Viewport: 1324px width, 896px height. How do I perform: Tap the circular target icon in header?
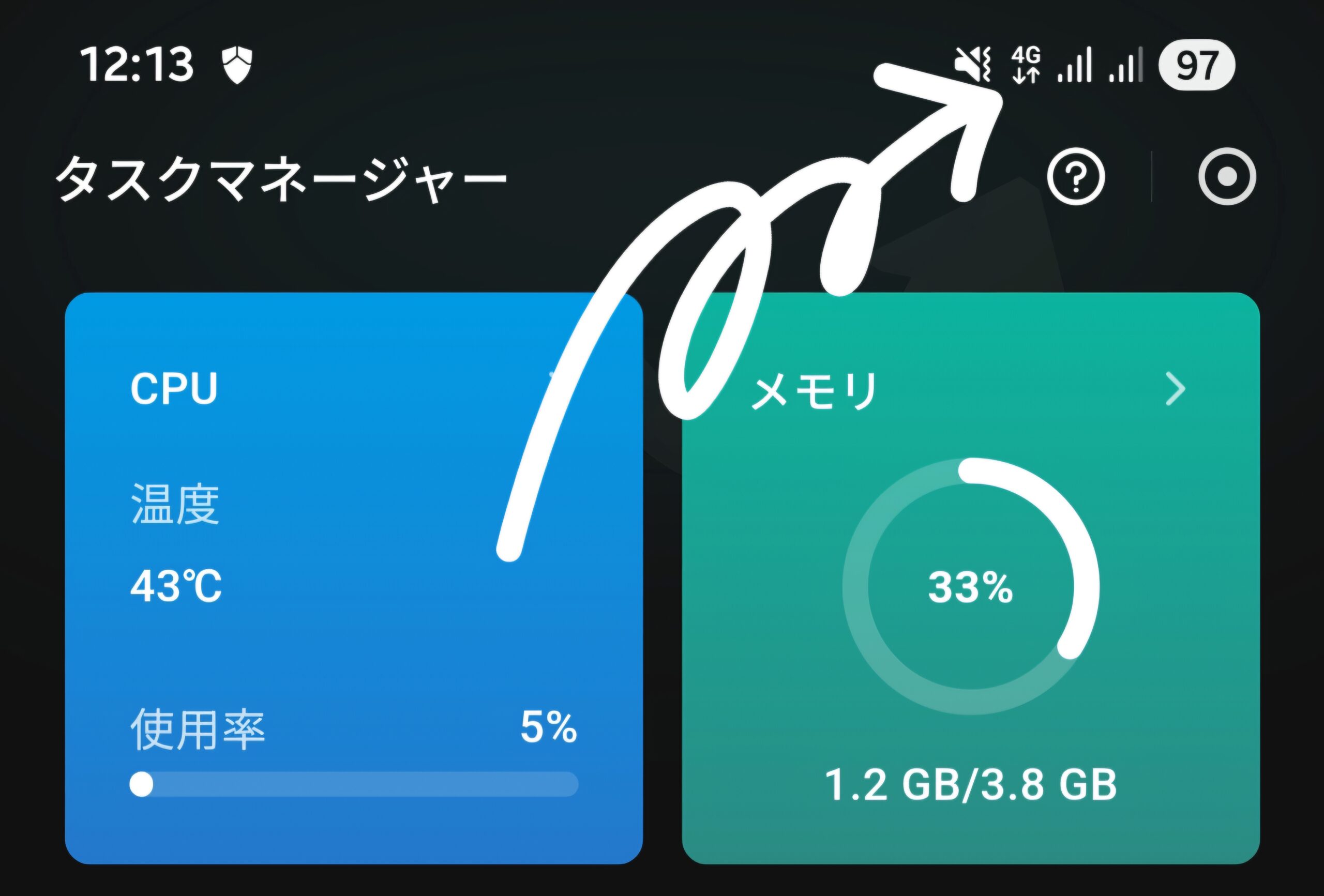1227,177
